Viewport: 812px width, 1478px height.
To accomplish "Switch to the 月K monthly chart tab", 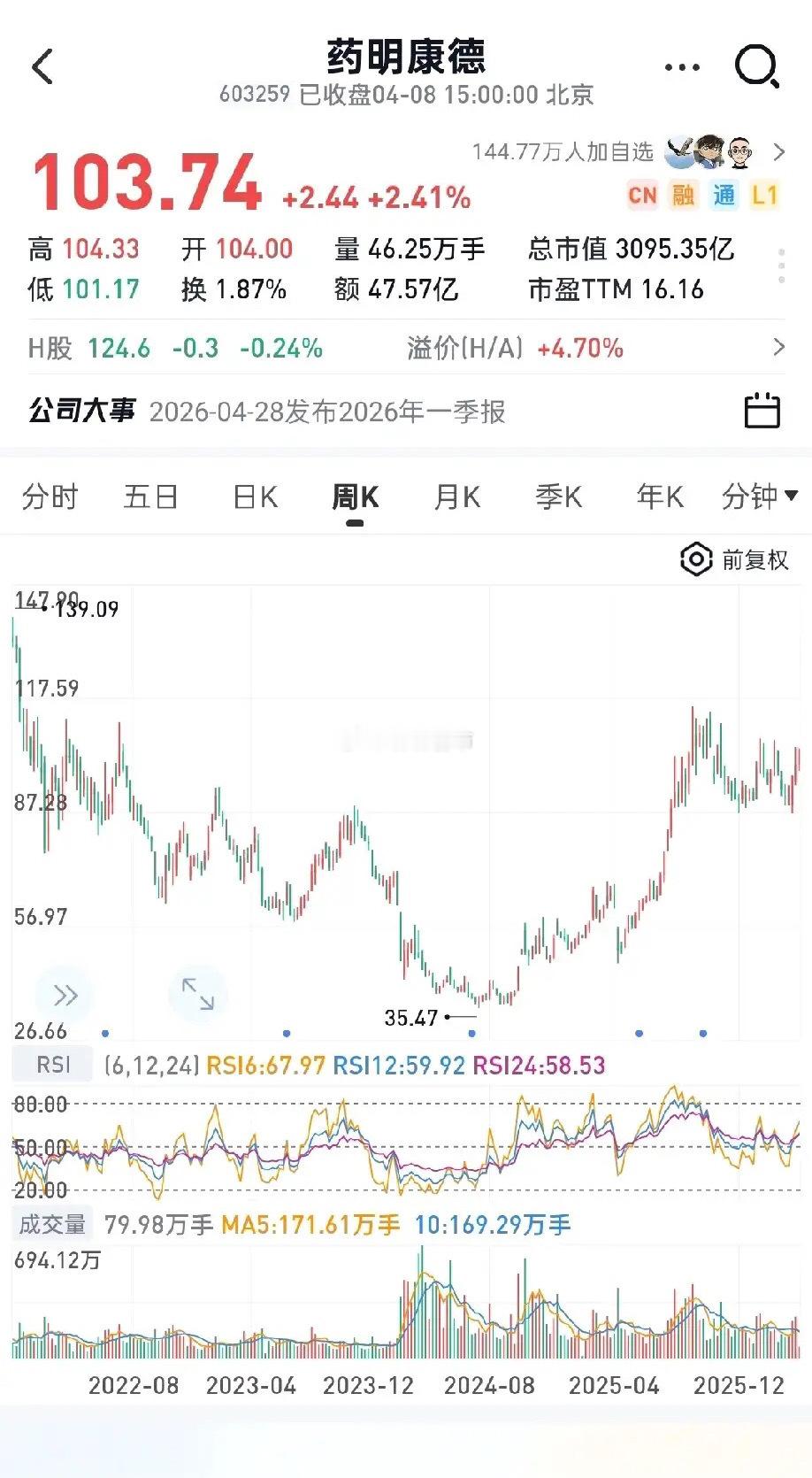I will [x=456, y=497].
